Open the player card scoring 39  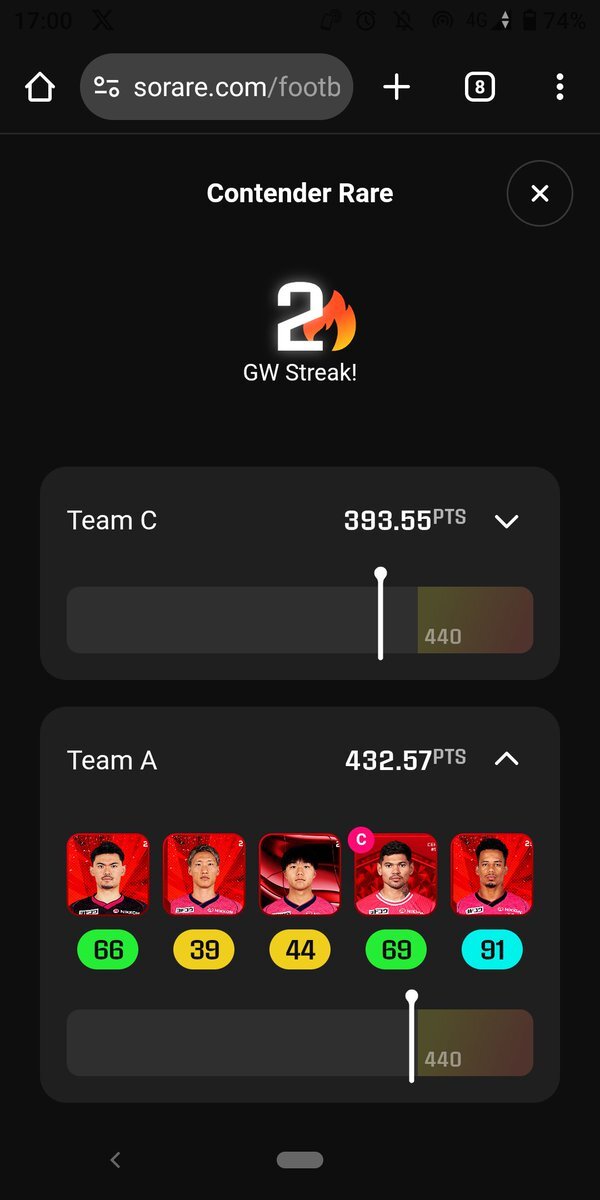[x=204, y=874]
